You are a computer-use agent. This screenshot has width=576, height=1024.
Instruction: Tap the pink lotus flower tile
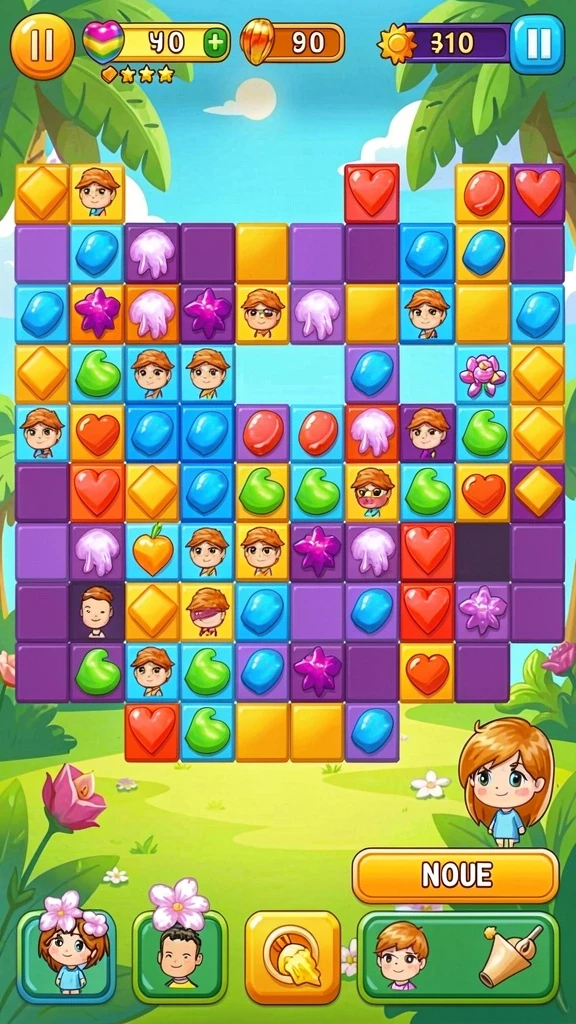(x=482, y=375)
